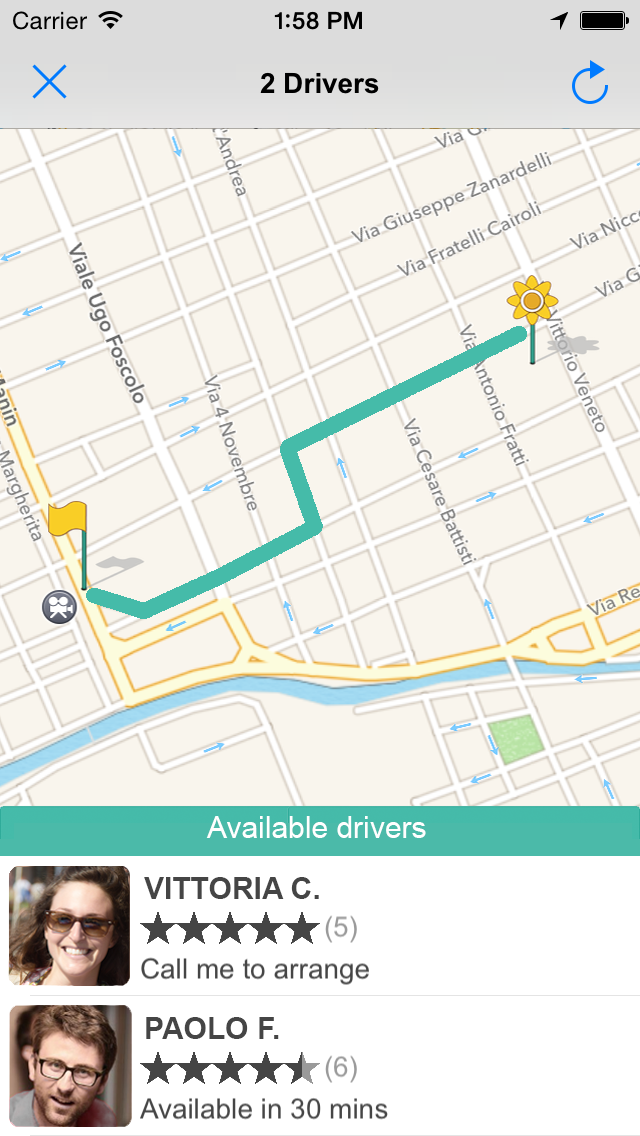Tap the sunflower destination pin
The image size is (640, 1136).
(533, 317)
